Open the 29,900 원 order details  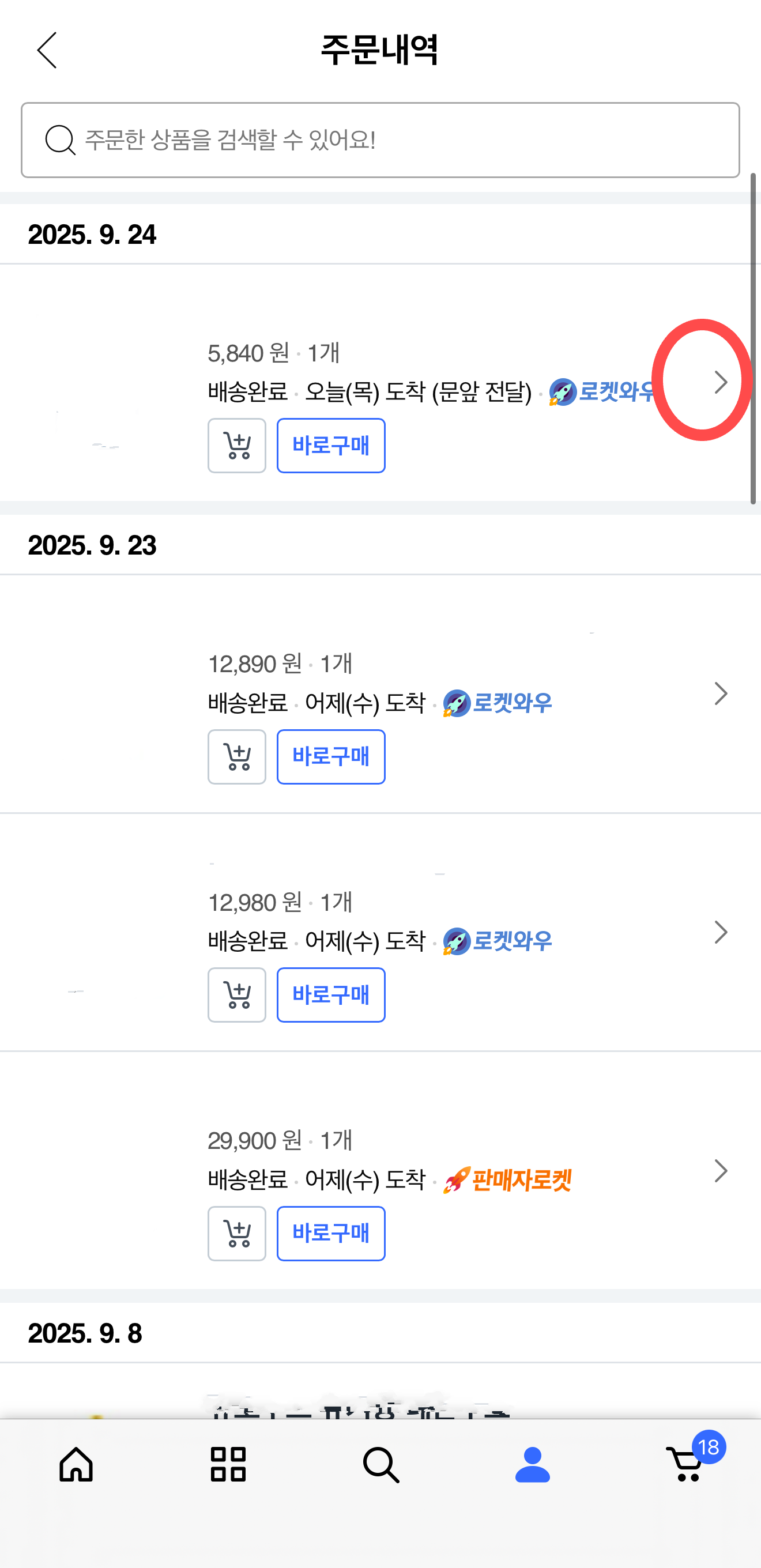click(720, 1171)
